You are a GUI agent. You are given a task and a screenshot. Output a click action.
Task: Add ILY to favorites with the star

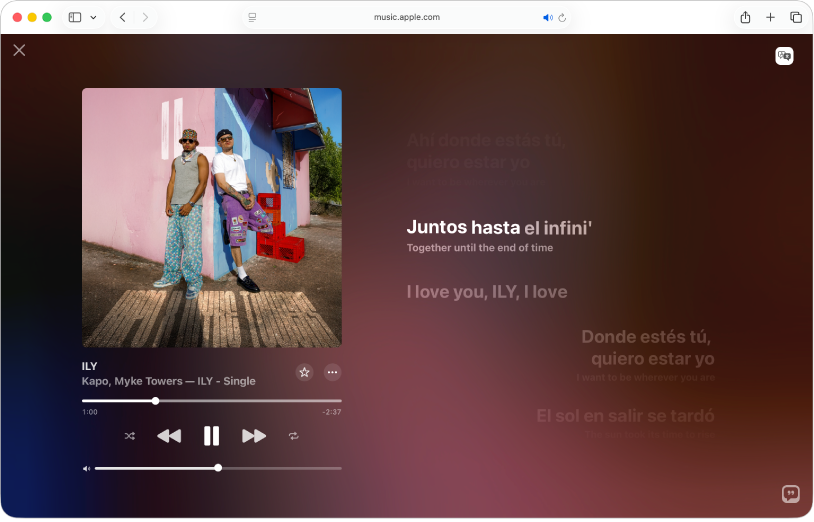(x=305, y=372)
